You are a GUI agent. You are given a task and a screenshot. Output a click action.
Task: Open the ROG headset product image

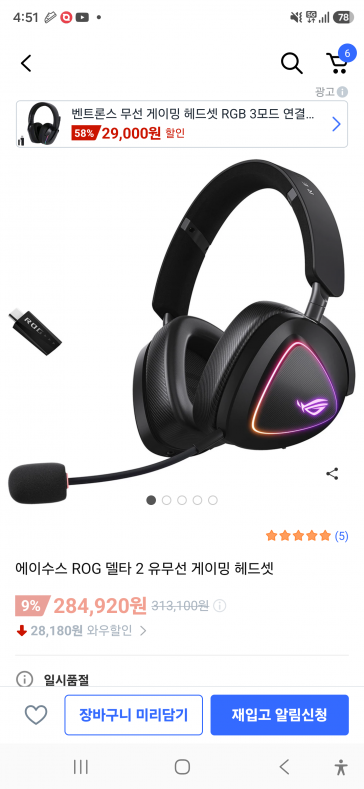click(182, 327)
